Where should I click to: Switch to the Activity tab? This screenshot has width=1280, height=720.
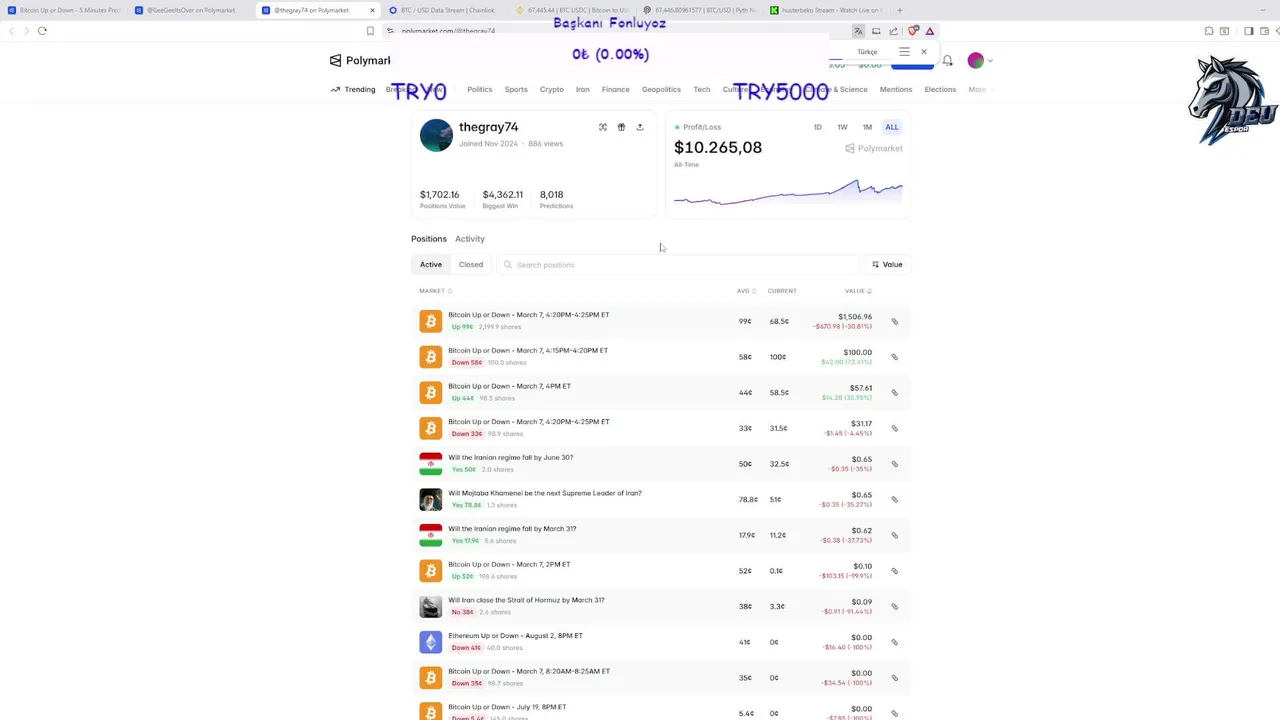tap(469, 239)
